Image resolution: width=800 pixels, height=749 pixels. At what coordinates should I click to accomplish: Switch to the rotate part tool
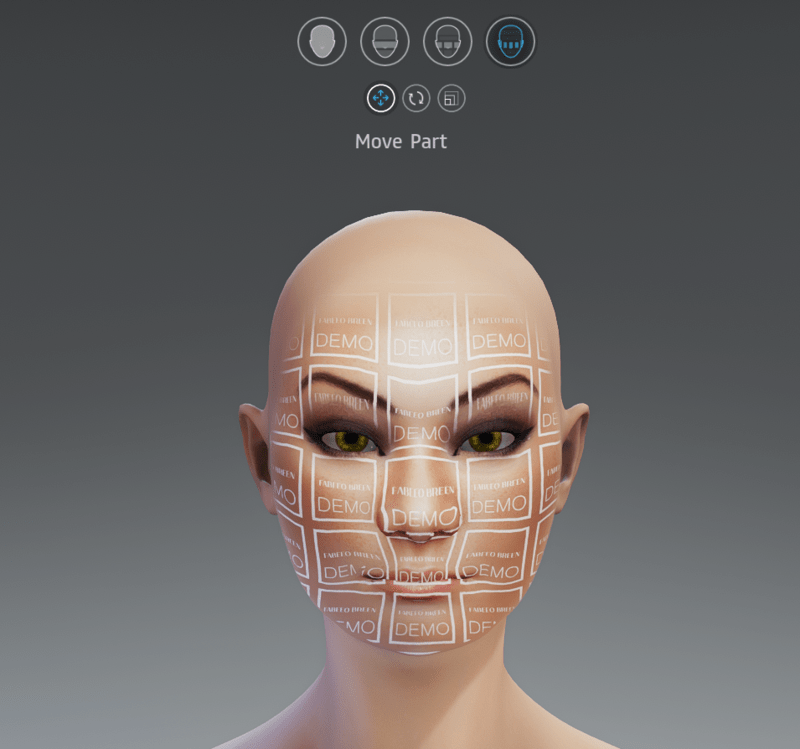pyautogui.click(x=416, y=98)
